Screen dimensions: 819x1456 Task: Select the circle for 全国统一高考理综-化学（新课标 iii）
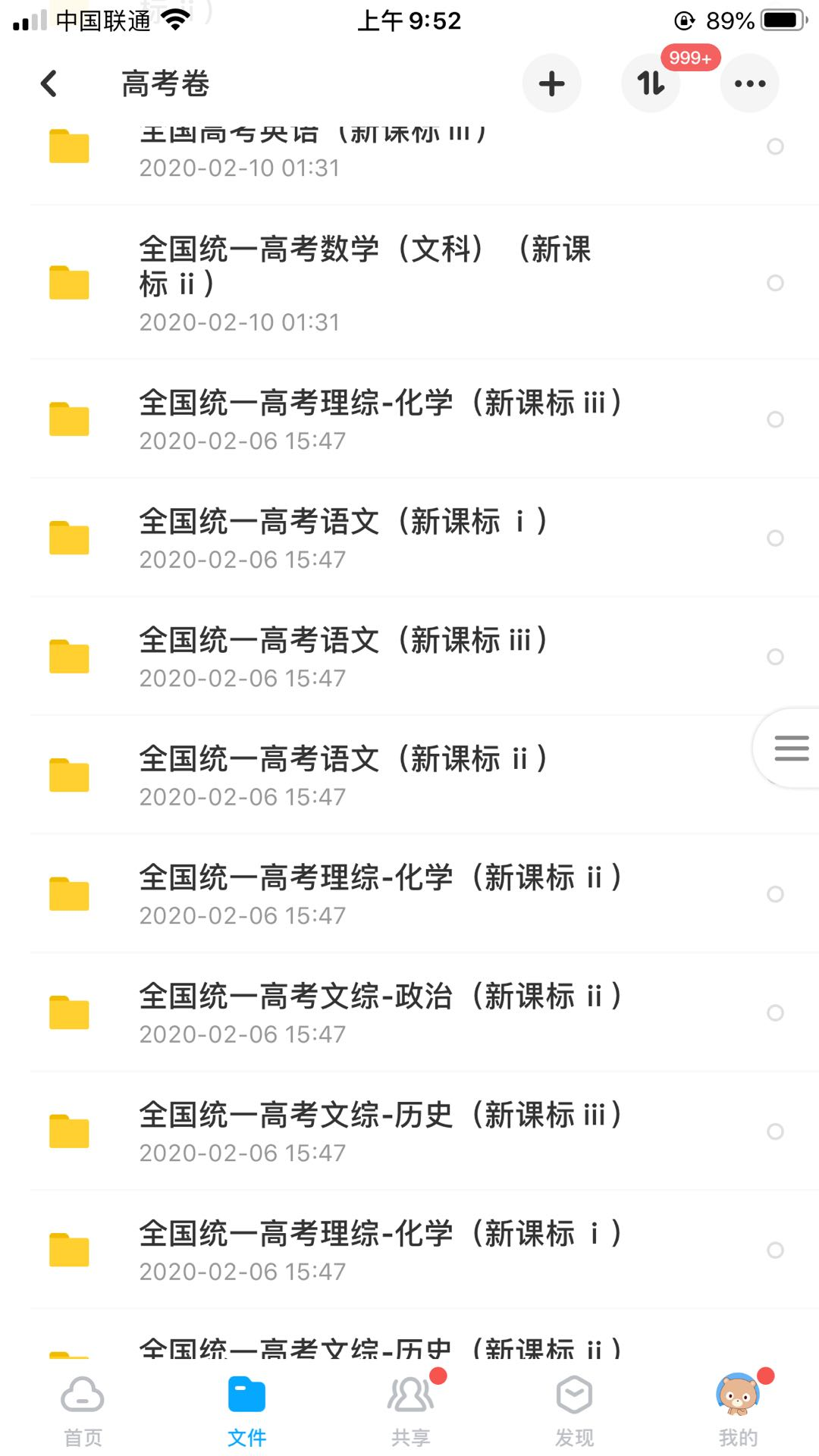pyautogui.click(x=775, y=419)
